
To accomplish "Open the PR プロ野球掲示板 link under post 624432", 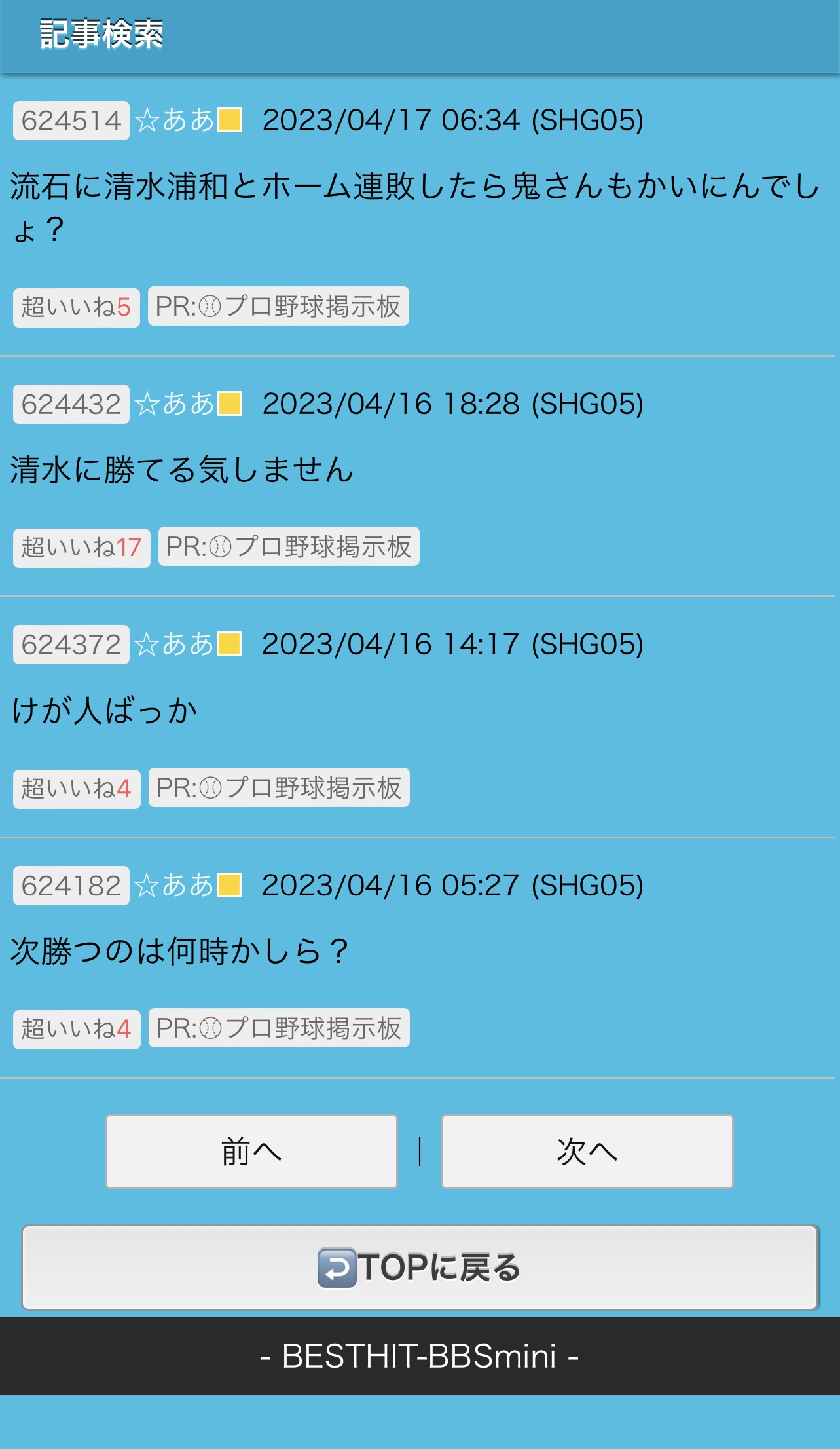I will (x=289, y=546).
